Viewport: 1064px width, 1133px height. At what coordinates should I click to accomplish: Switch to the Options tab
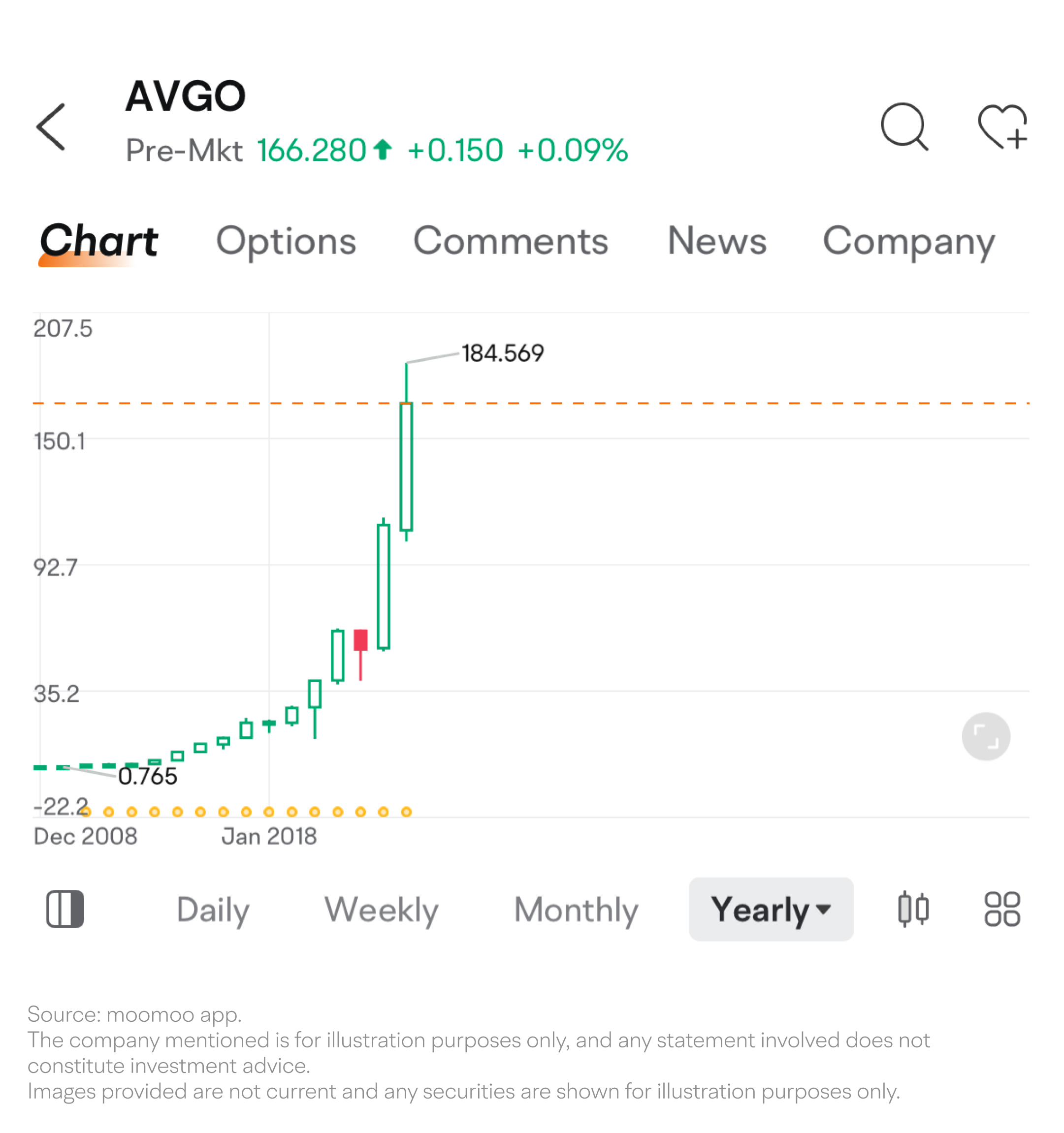286,241
